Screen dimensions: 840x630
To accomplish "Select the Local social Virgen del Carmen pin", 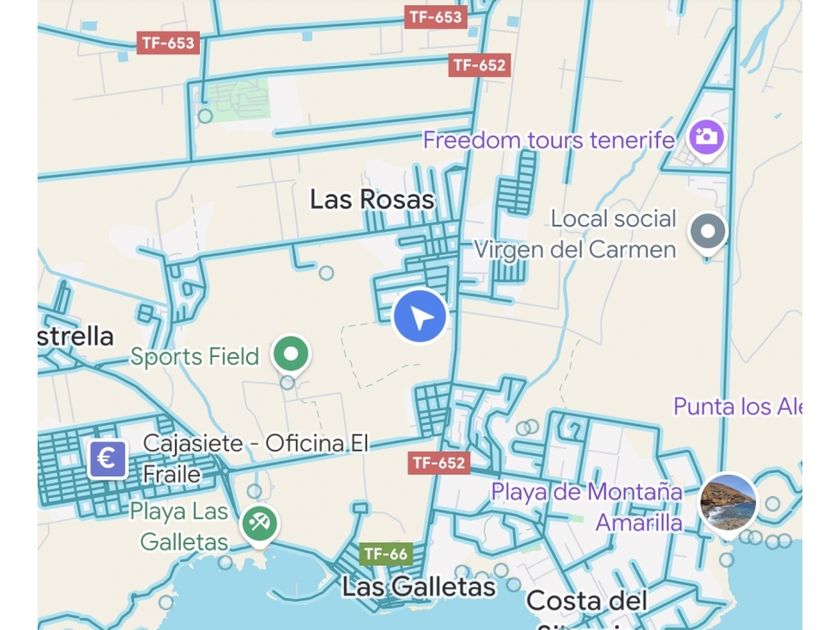I will coord(709,233).
